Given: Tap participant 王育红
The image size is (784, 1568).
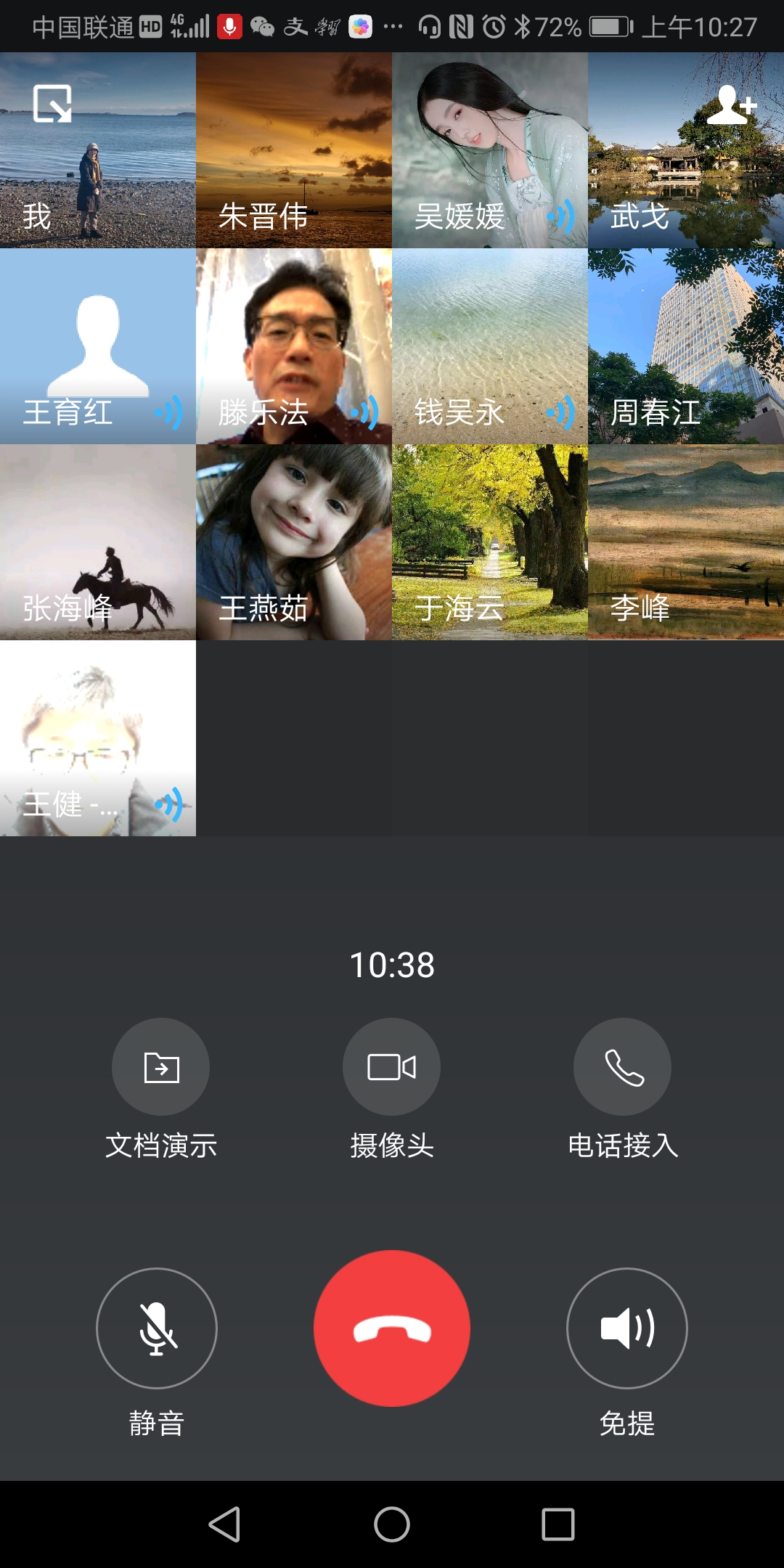Looking at the screenshot, I should 98,346.
